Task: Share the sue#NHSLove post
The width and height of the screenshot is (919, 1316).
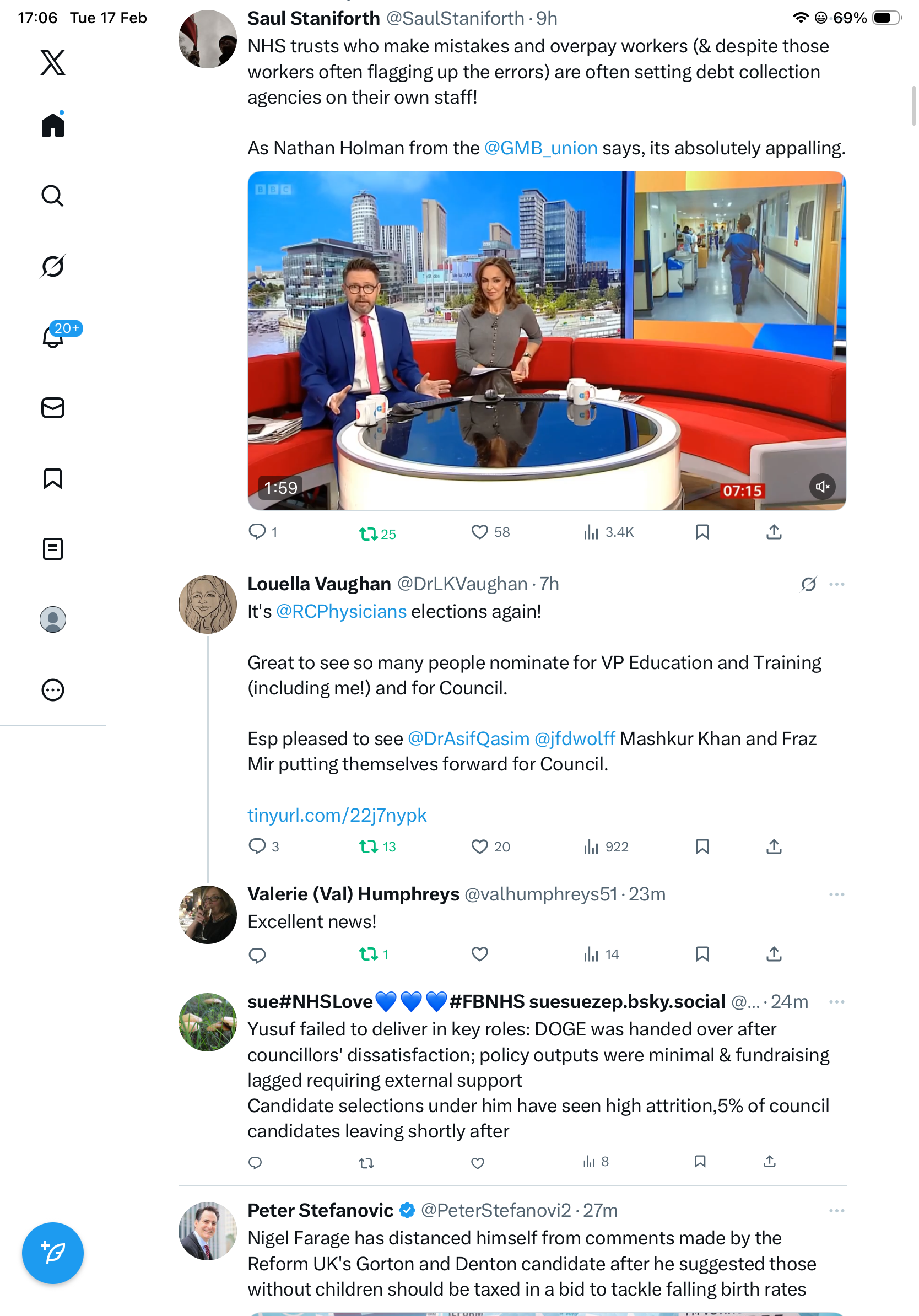Action: 770,1162
